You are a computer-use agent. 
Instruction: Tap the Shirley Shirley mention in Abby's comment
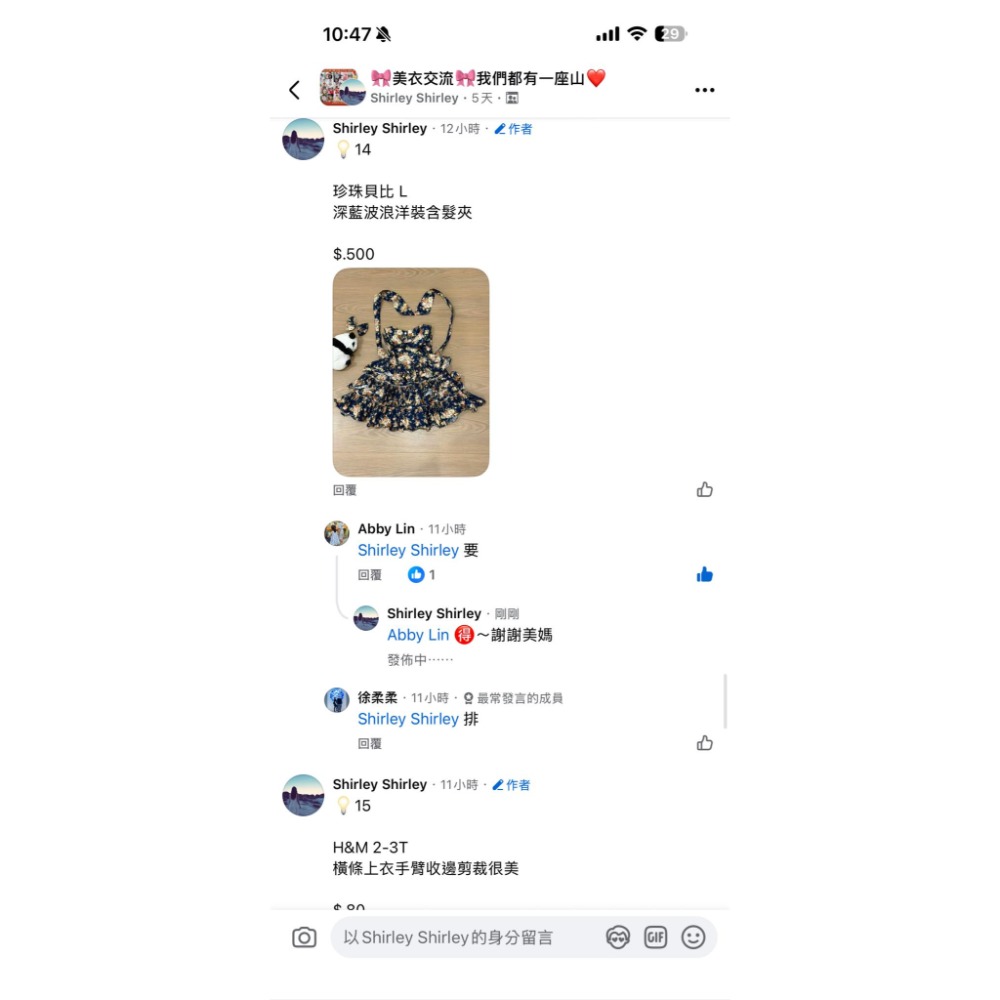click(408, 550)
